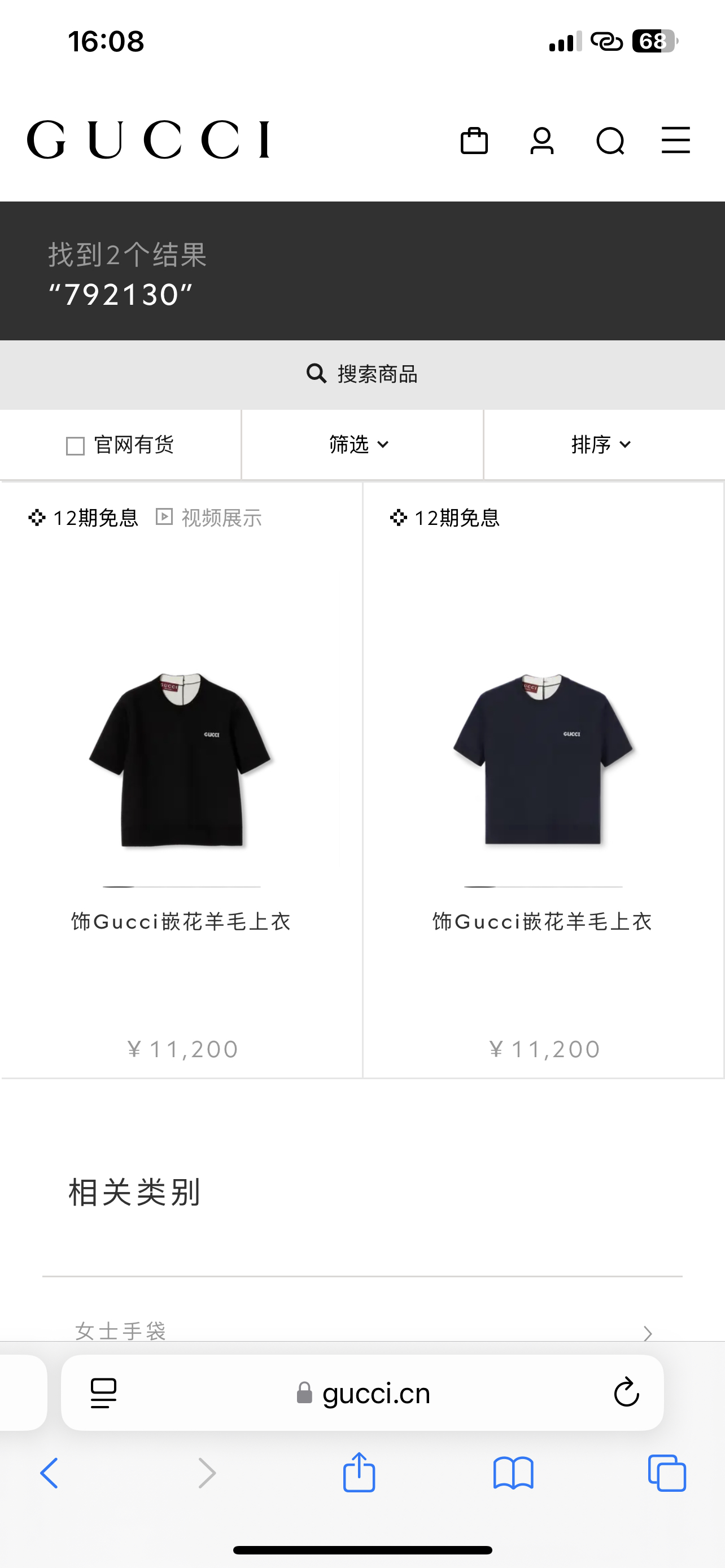Viewport: 725px width, 1568px height.
Task: Tap the magnifier icon in the header
Action: point(610,141)
